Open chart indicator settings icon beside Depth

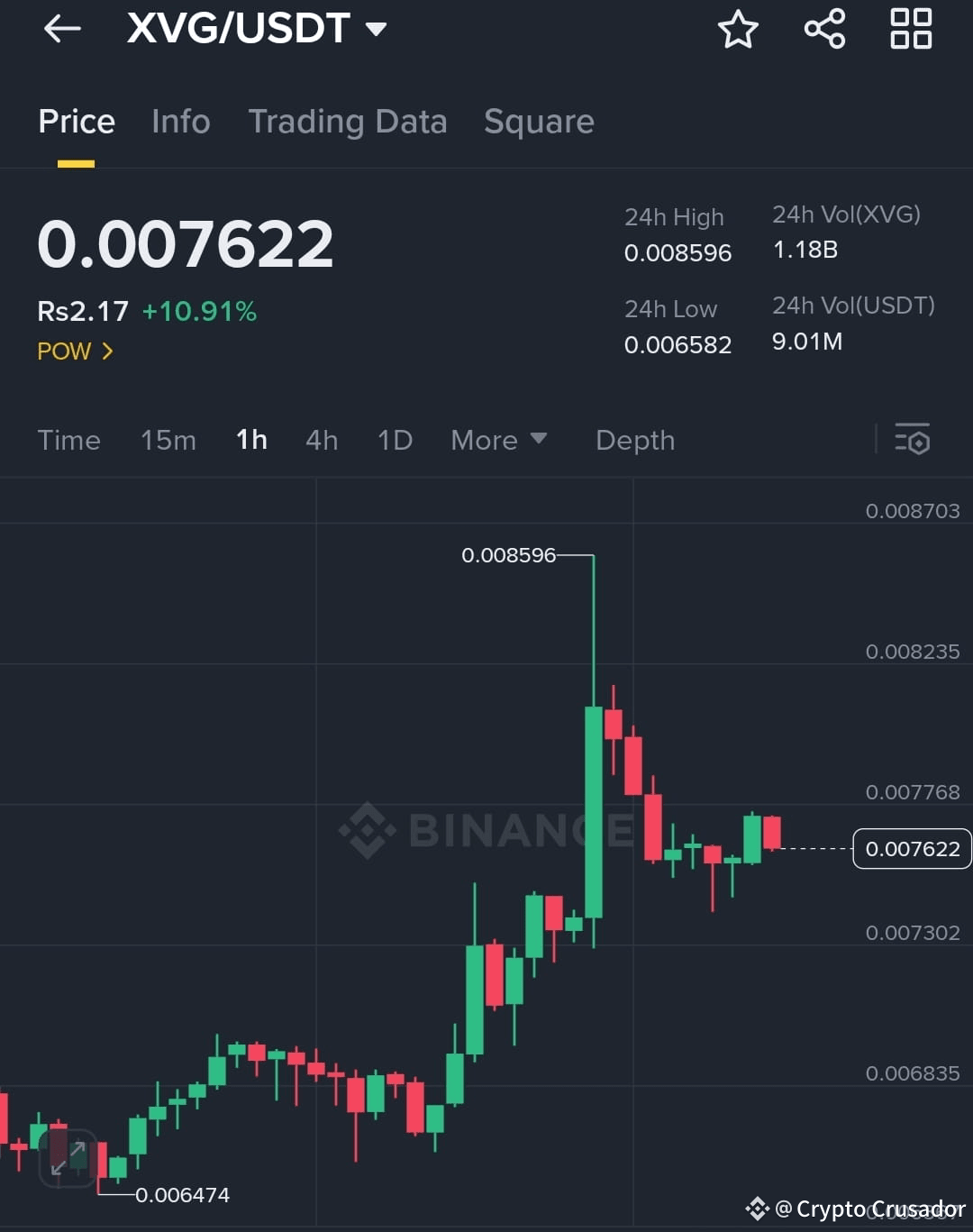(914, 440)
